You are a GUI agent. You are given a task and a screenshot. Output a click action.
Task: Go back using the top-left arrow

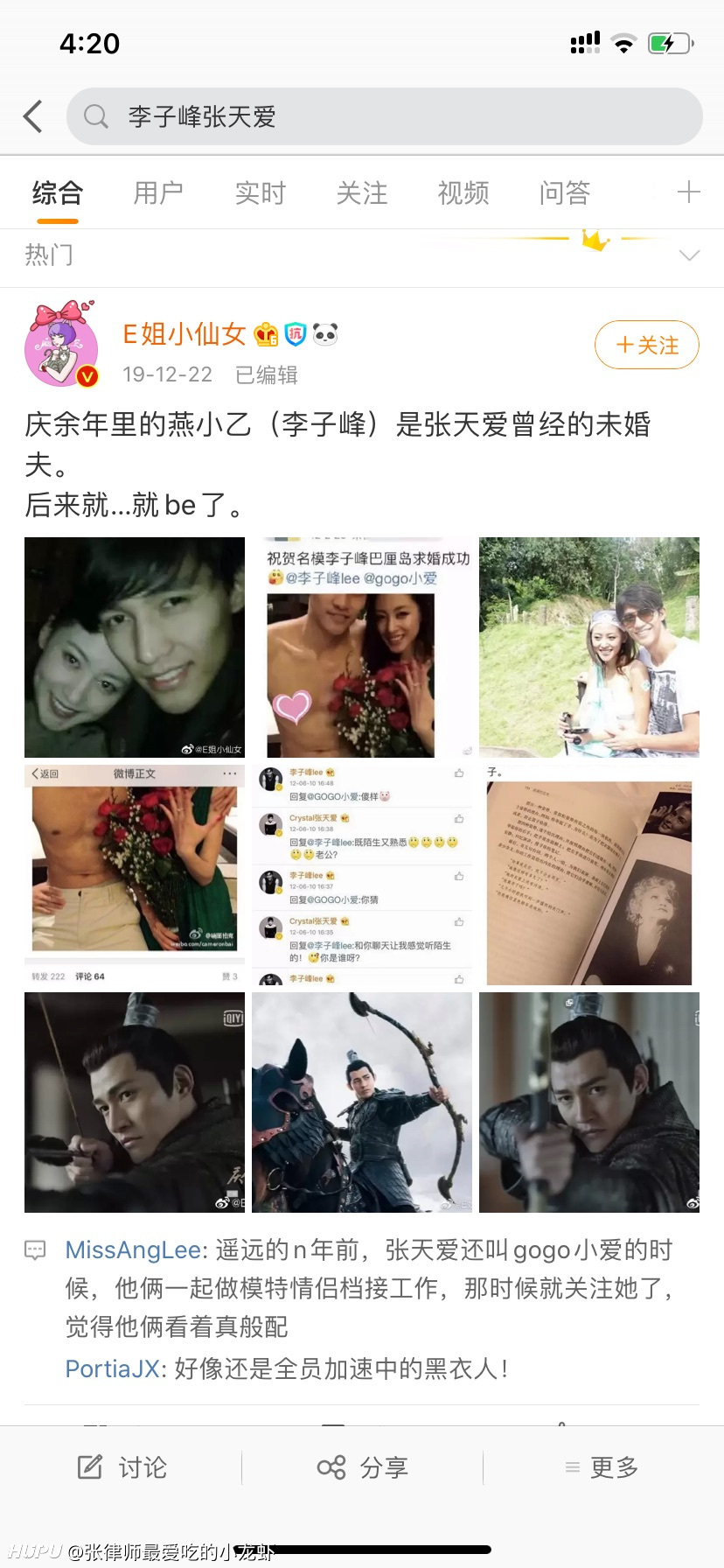(x=33, y=116)
